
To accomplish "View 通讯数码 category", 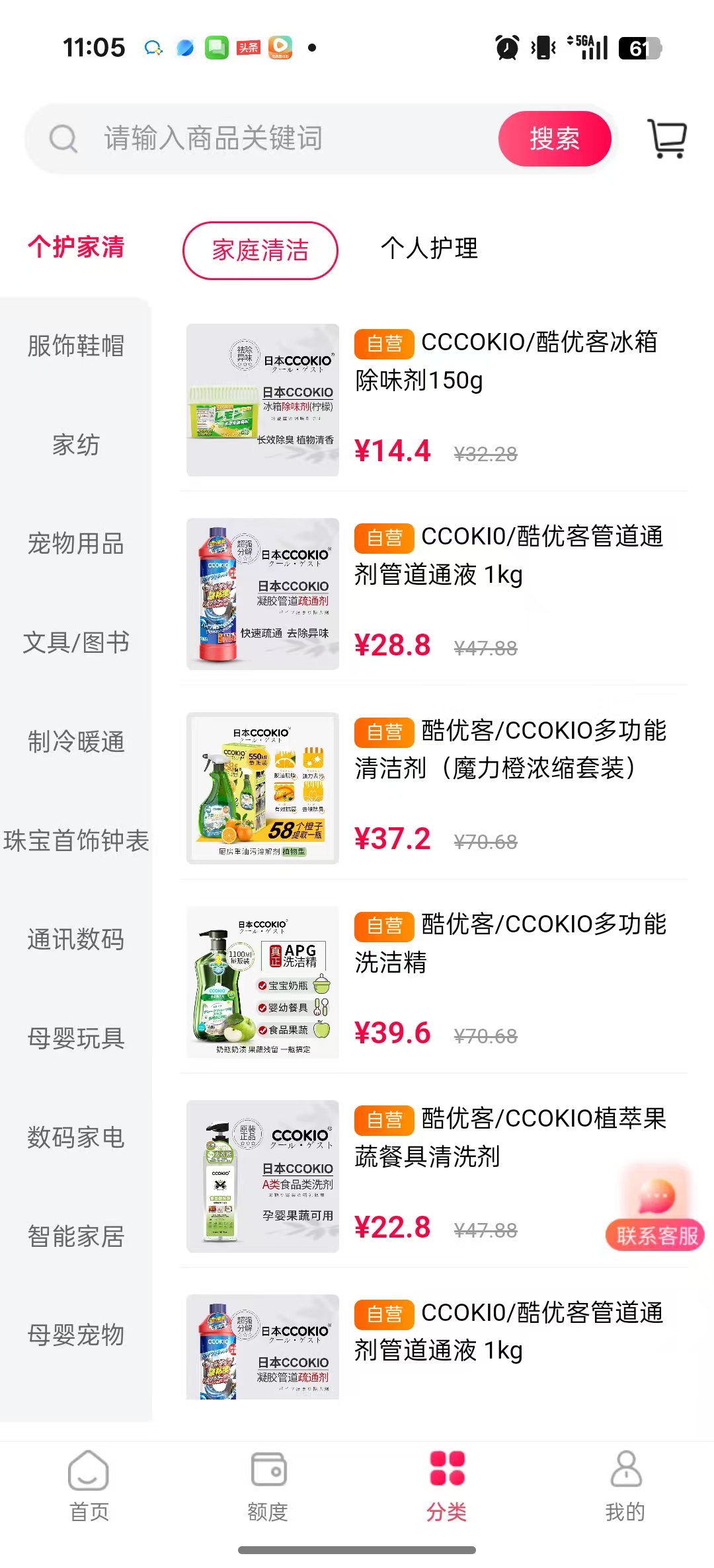I will pyautogui.click(x=75, y=939).
